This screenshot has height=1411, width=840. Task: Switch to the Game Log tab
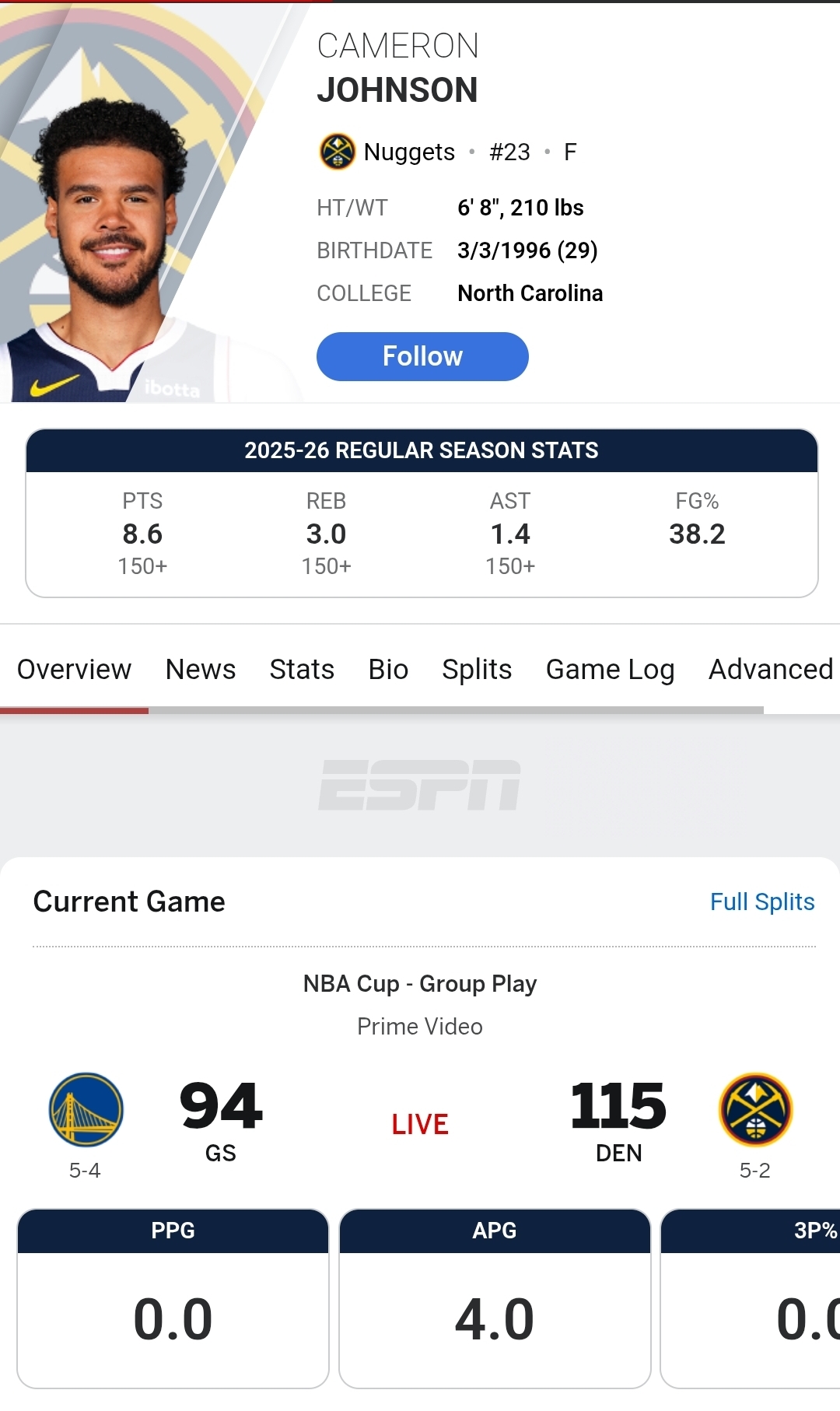pos(610,669)
